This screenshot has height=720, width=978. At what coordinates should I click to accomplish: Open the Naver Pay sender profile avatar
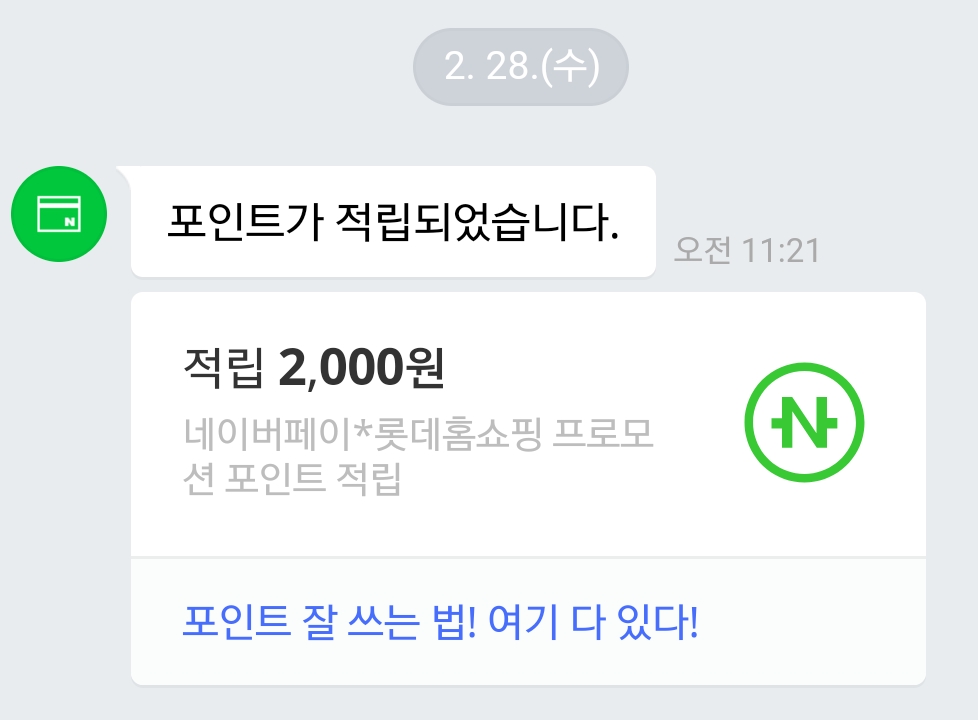click(59, 214)
